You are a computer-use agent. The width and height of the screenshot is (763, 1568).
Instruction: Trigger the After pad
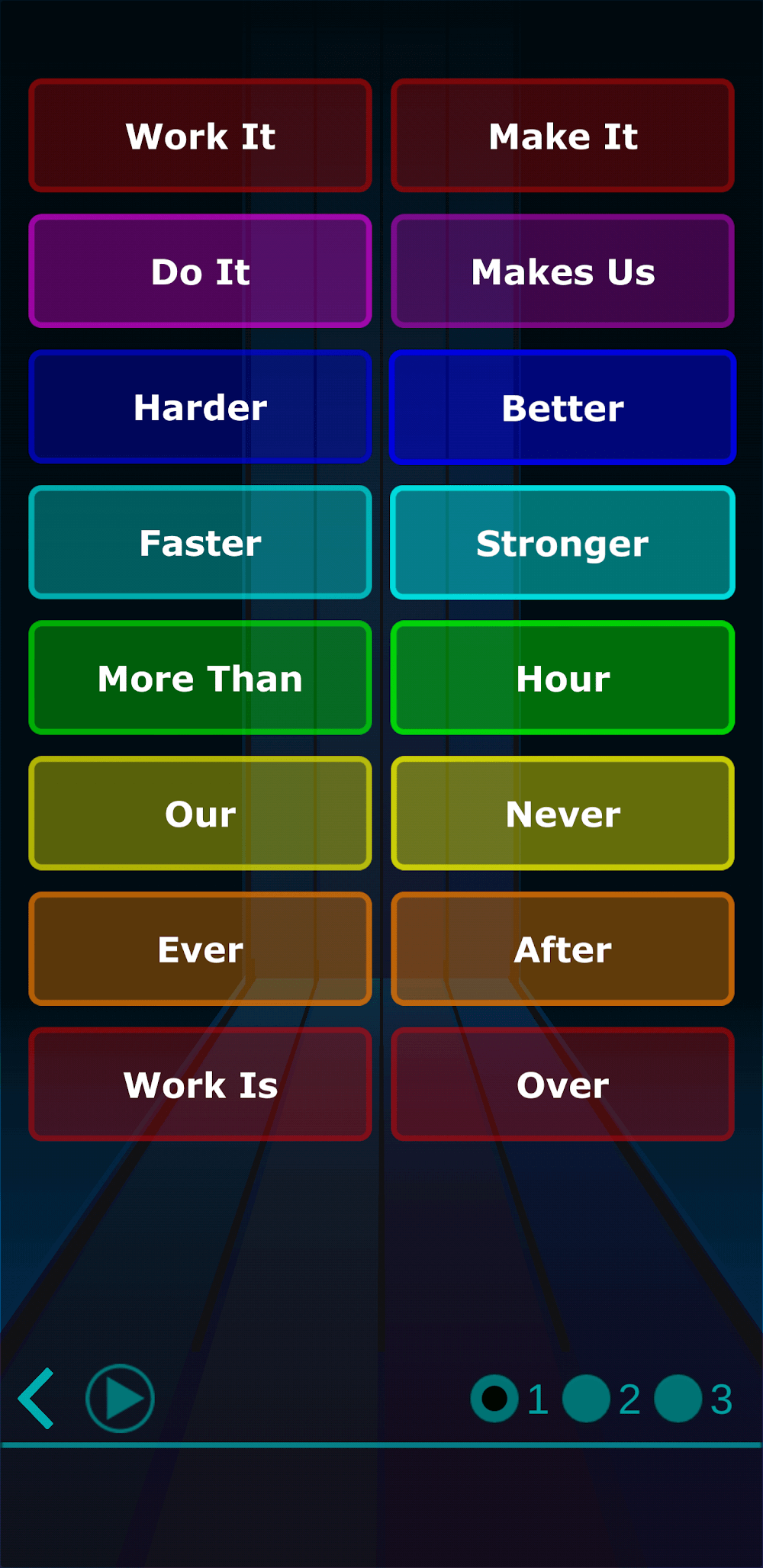[562, 949]
